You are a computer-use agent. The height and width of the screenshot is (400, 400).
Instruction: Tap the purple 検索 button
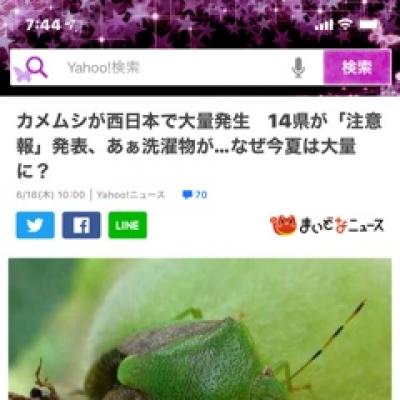(x=357, y=67)
